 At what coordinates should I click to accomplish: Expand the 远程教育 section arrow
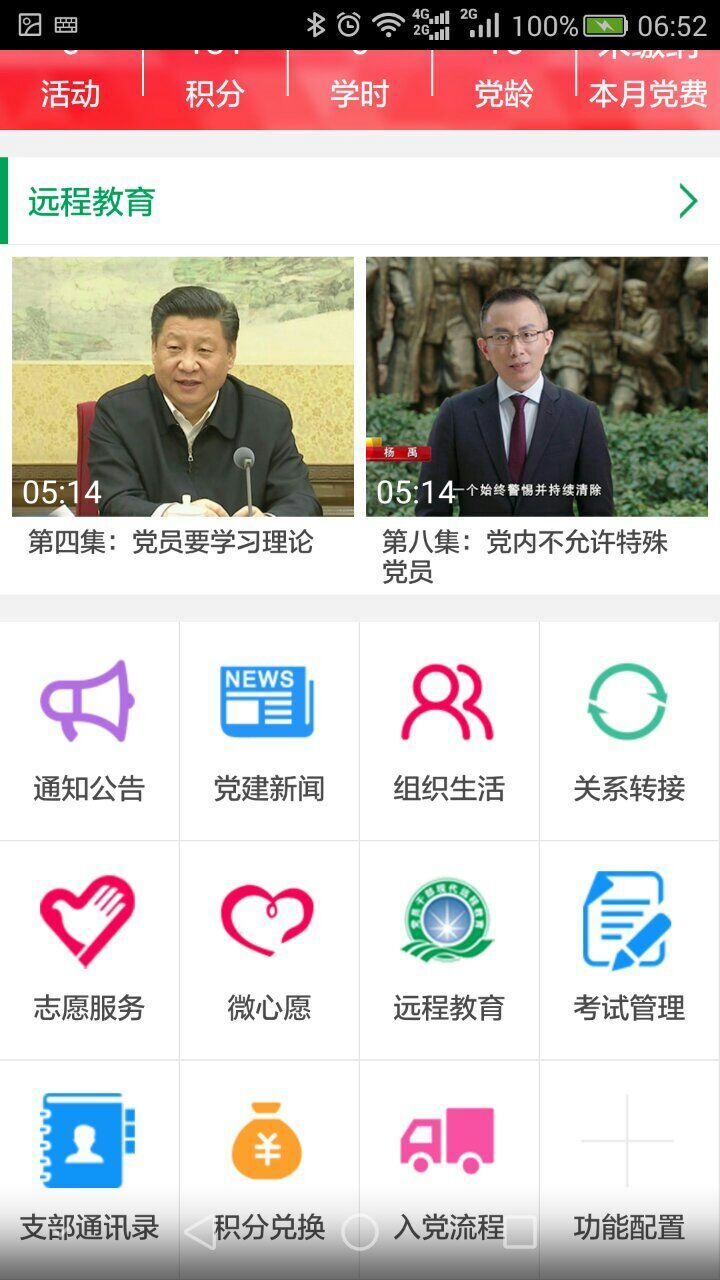tap(688, 201)
